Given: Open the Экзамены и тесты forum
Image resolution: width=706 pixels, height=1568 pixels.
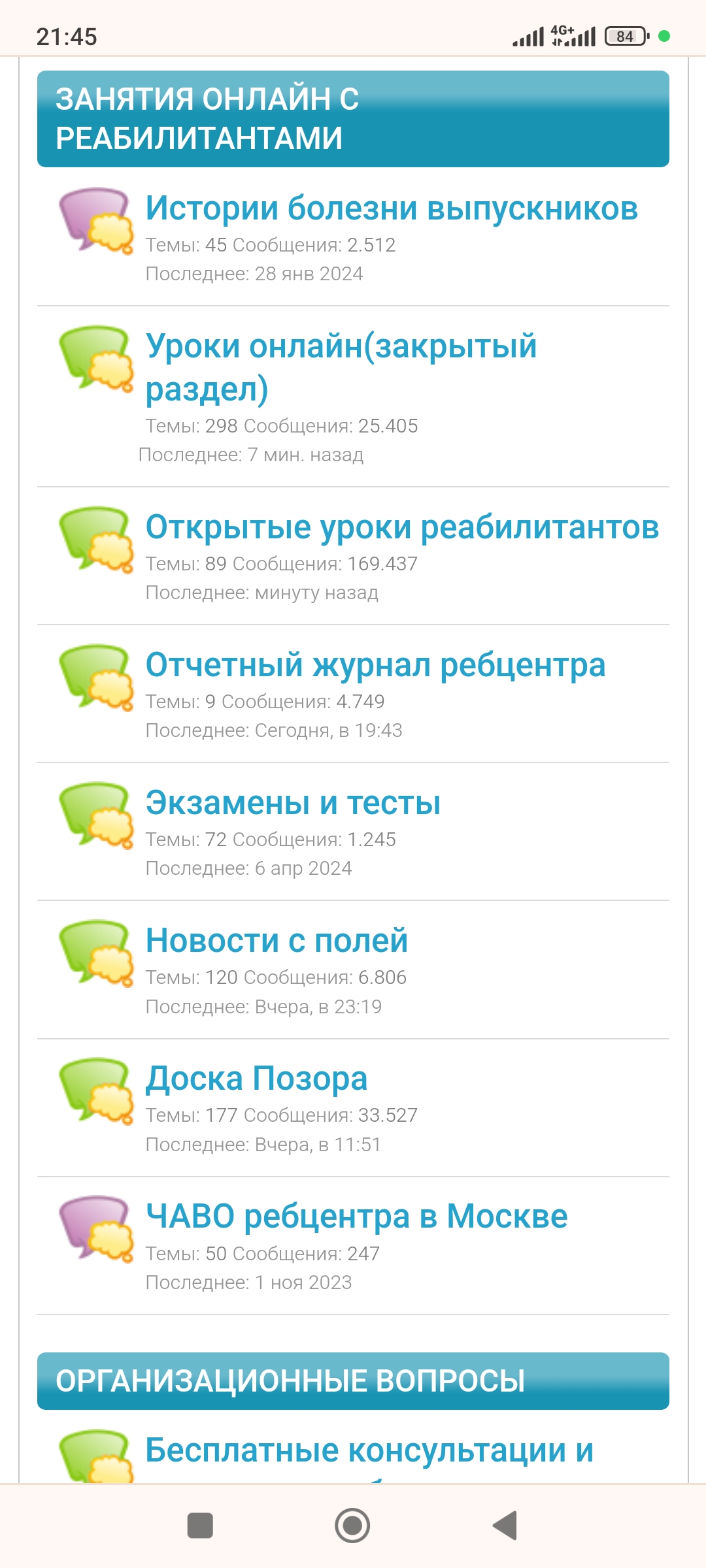Looking at the screenshot, I should pyautogui.click(x=293, y=803).
